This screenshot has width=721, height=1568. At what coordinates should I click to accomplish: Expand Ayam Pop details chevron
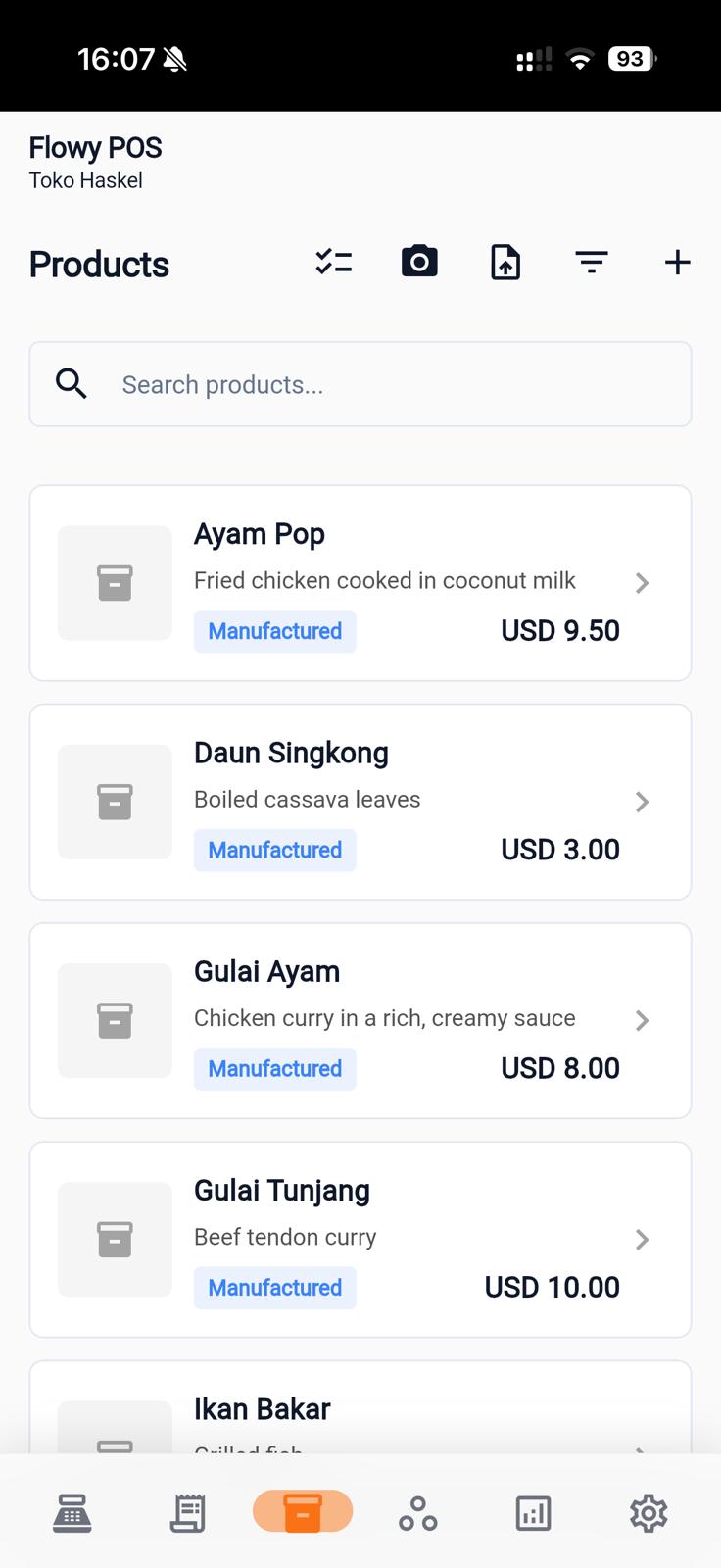click(643, 583)
